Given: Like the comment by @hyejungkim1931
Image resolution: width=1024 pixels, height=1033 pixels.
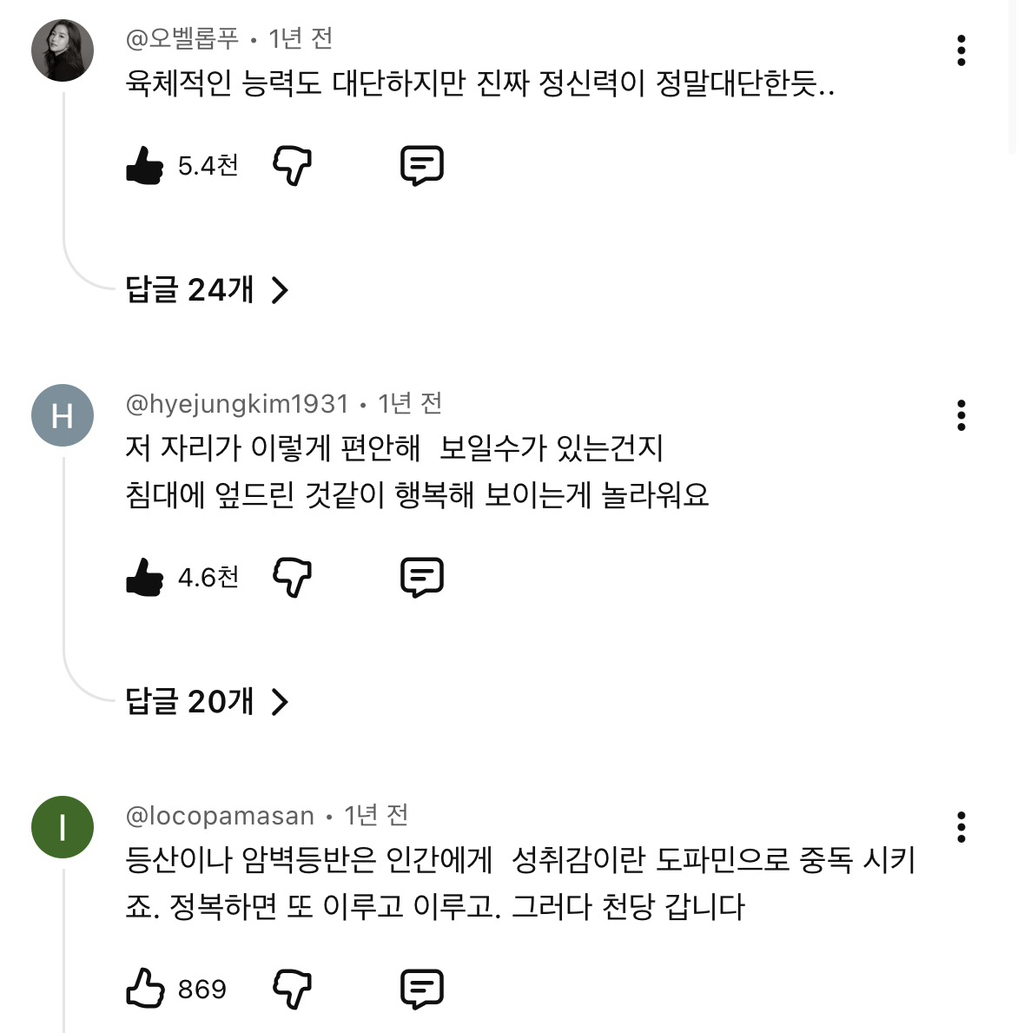Looking at the screenshot, I should [x=145, y=577].
